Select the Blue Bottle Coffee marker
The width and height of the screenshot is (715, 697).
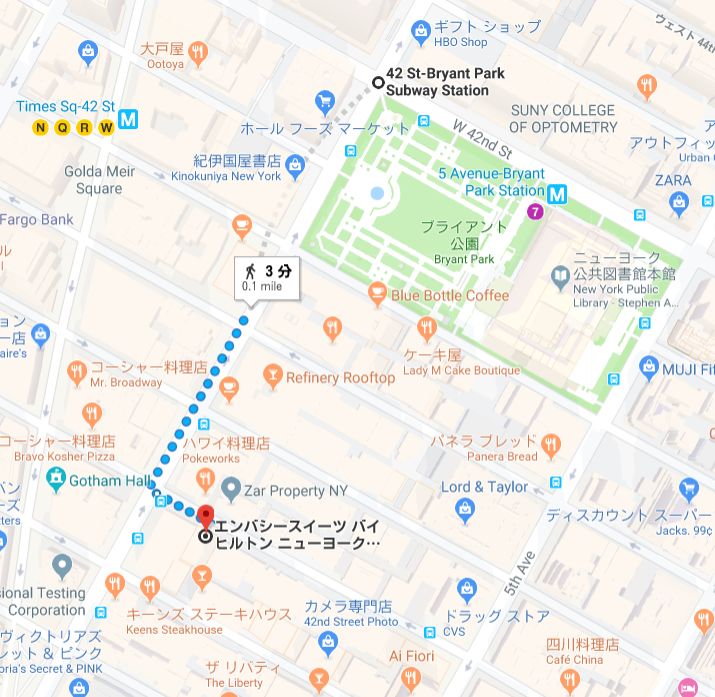tap(377, 294)
